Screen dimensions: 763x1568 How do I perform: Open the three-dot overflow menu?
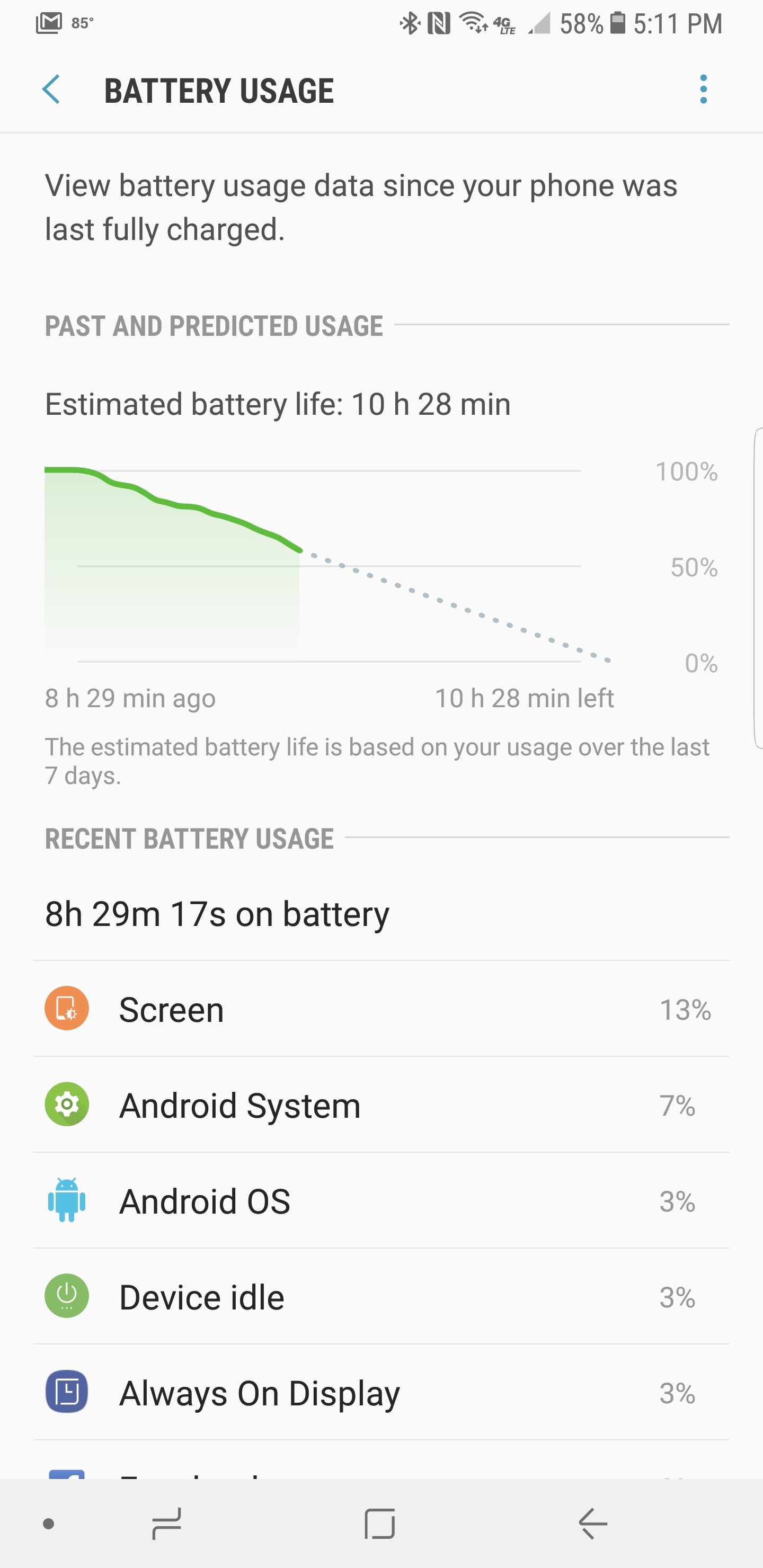click(x=703, y=90)
